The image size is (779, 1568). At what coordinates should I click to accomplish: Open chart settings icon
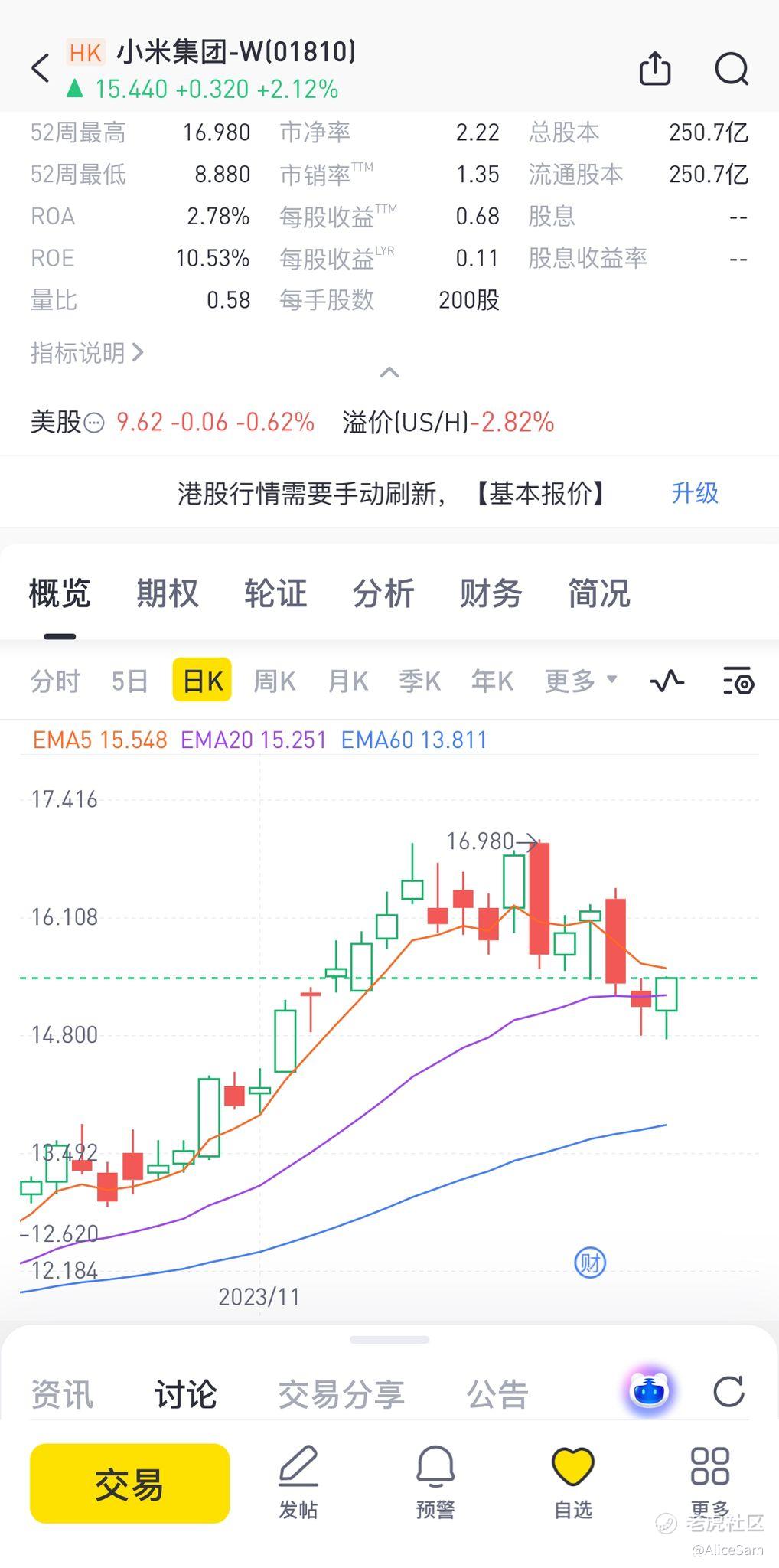pos(738,681)
